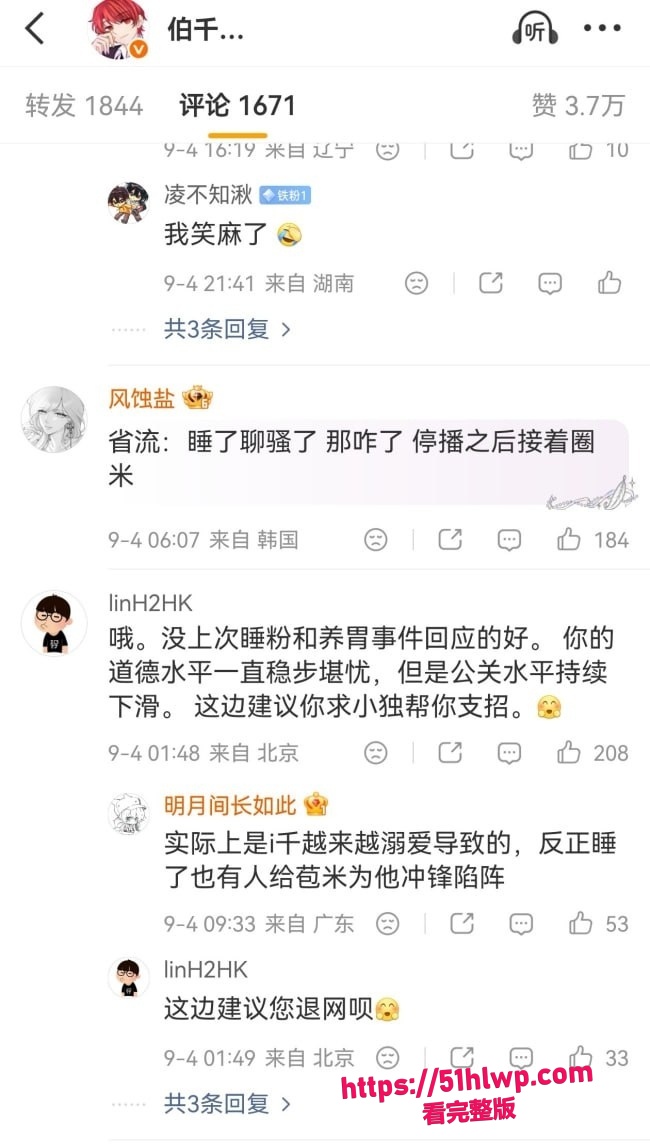Open the listen headphone icon
This screenshot has height=1147, width=650.
pos(534,29)
